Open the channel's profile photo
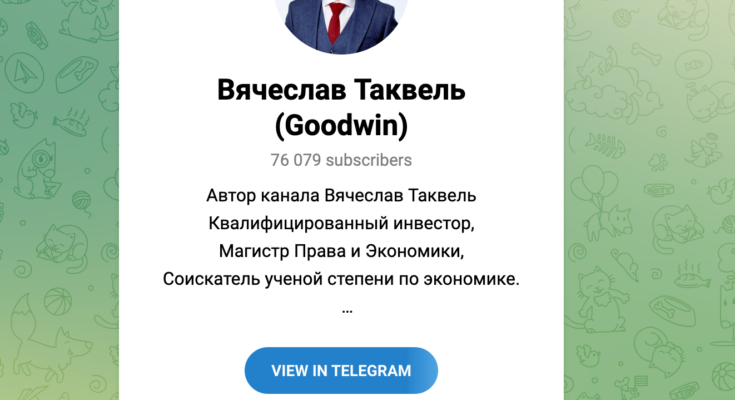 (x=341, y=22)
